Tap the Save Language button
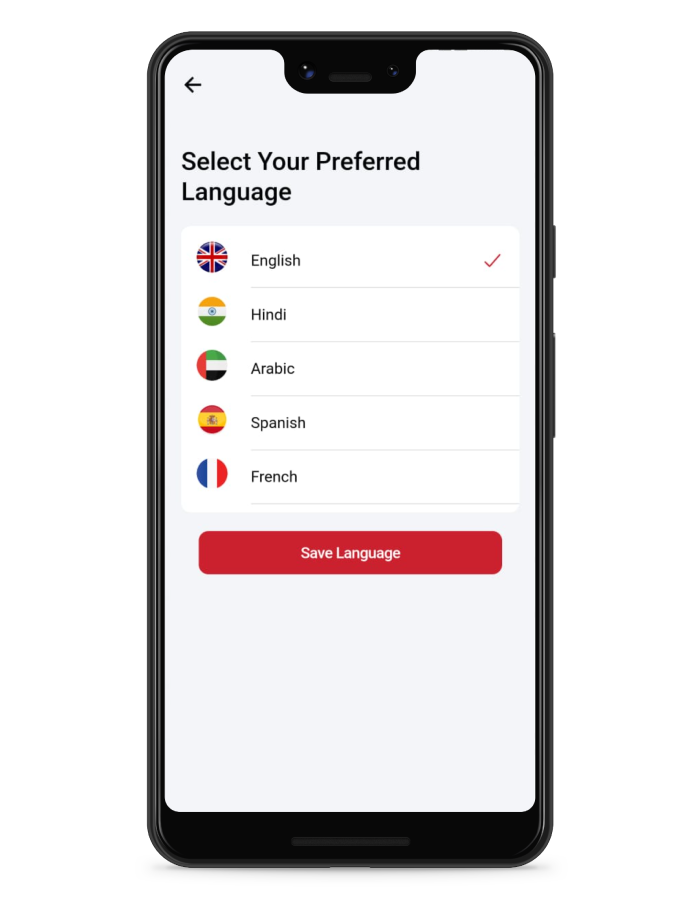The height and width of the screenshot is (900, 700). pyautogui.click(x=350, y=553)
